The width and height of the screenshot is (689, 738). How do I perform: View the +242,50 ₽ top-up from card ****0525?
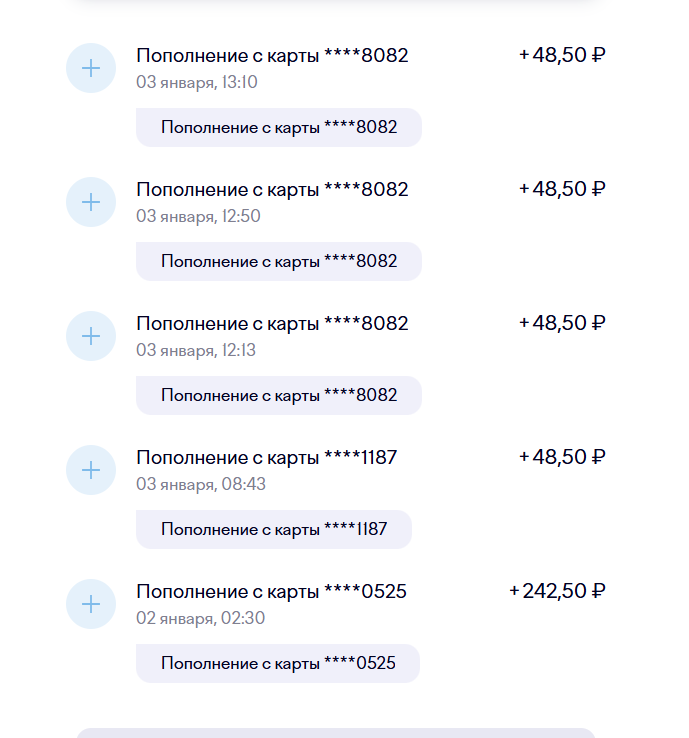click(271, 592)
